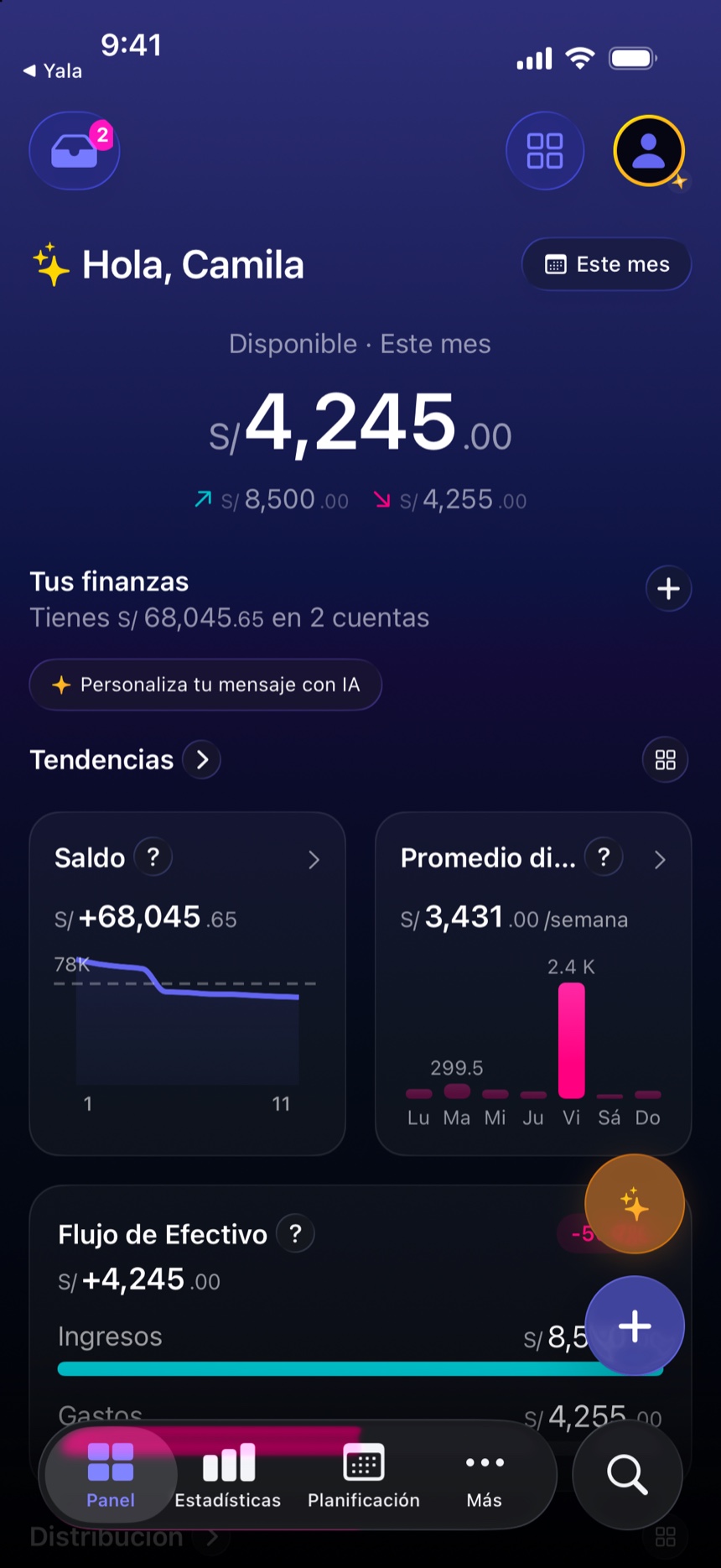Viewport: 721px width, 1568px height.
Task: Return to Yala app via back link
Action: coord(53,71)
